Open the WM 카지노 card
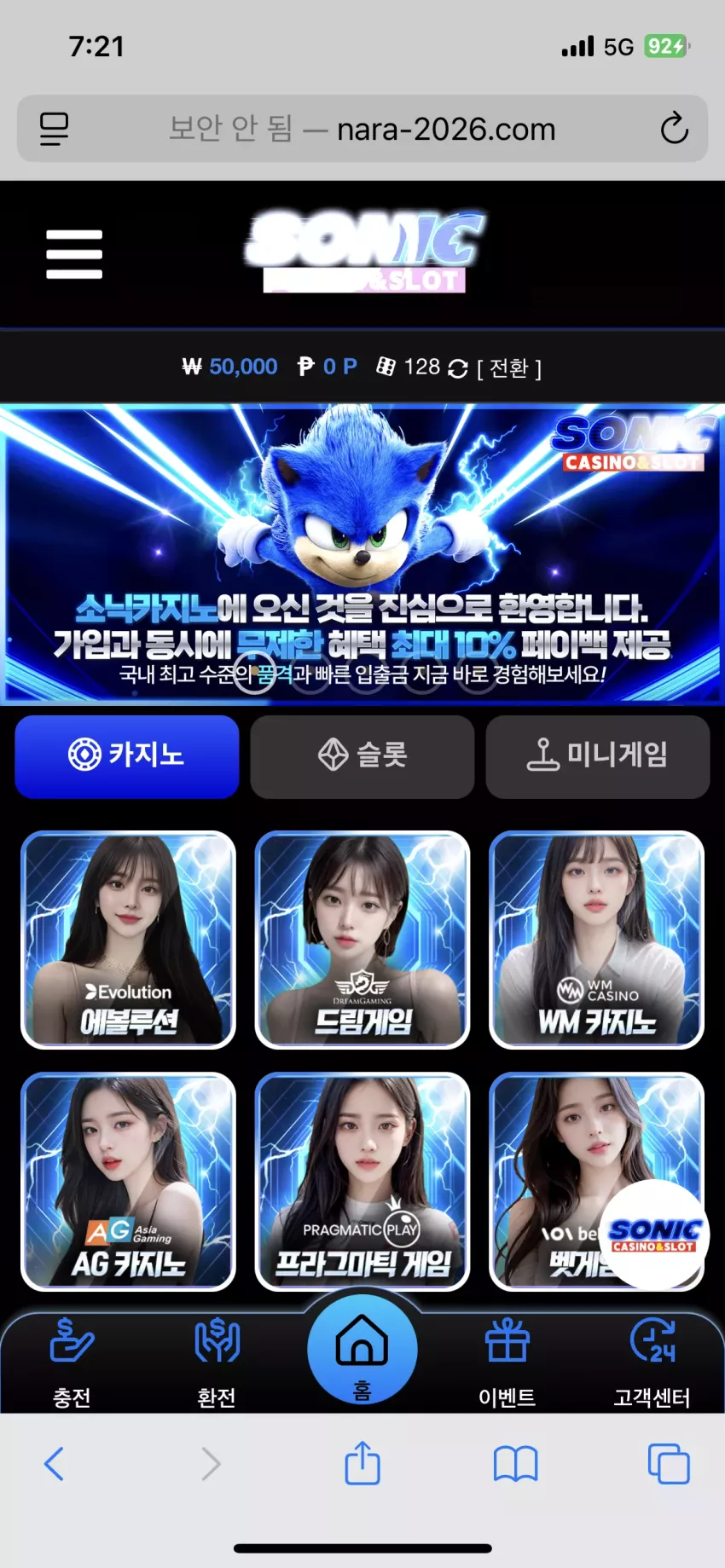 597,940
